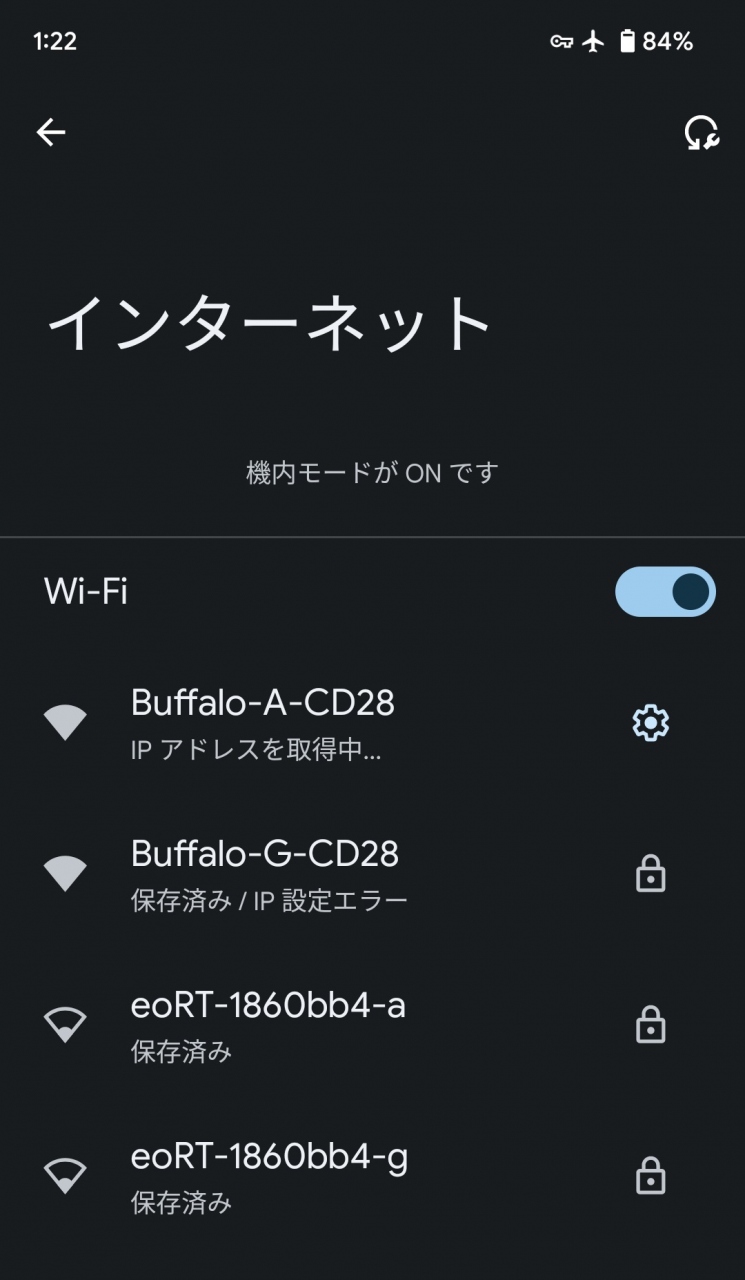The image size is (745, 1280).
Task: Tap the reset internet icon
Action: tap(701, 132)
